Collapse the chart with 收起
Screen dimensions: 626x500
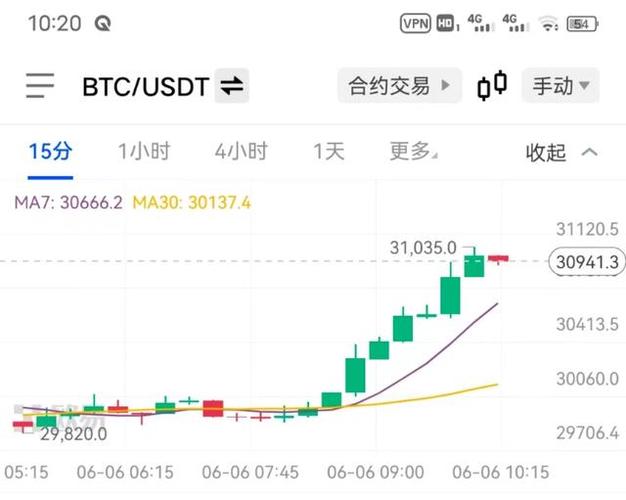pyautogui.click(x=561, y=152)
